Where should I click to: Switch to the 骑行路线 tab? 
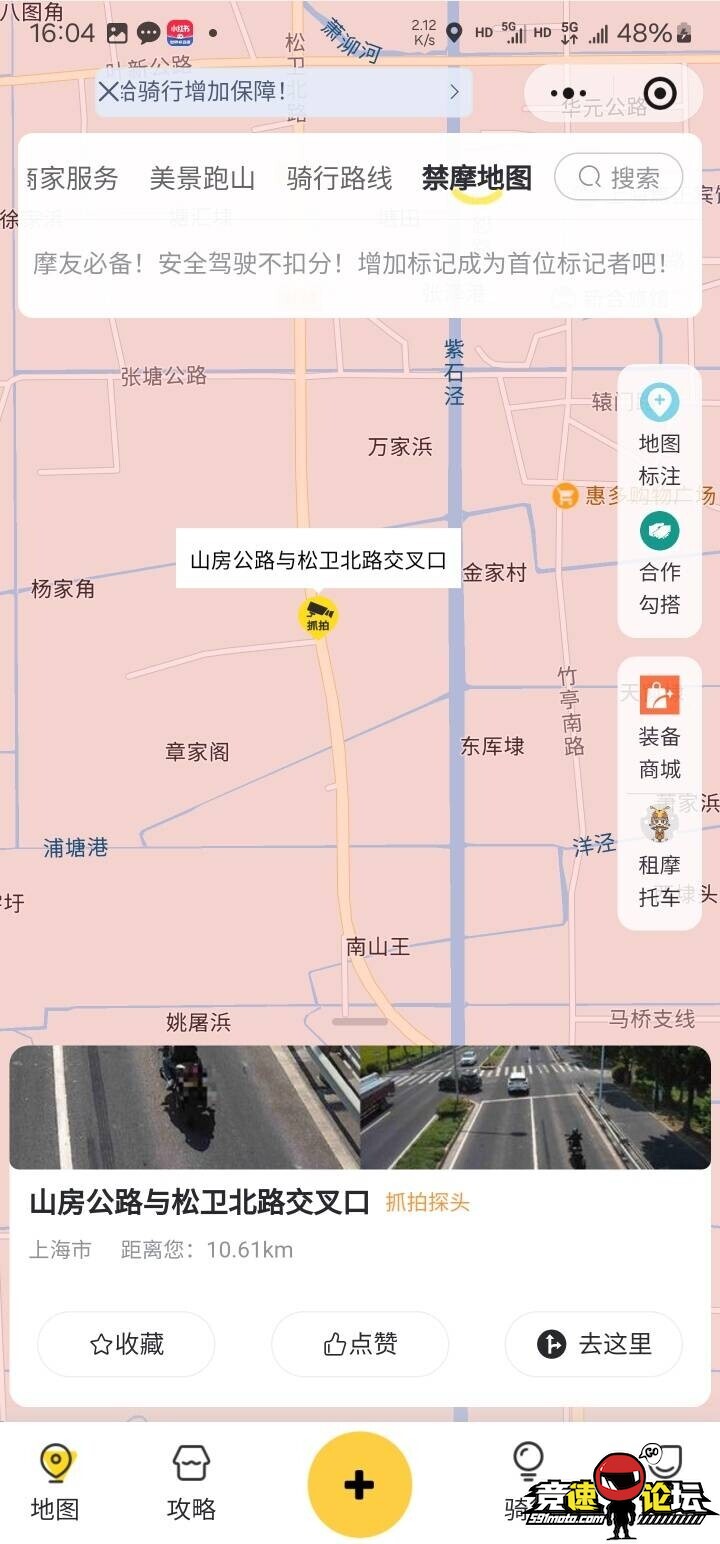click(x=339, y=178)
